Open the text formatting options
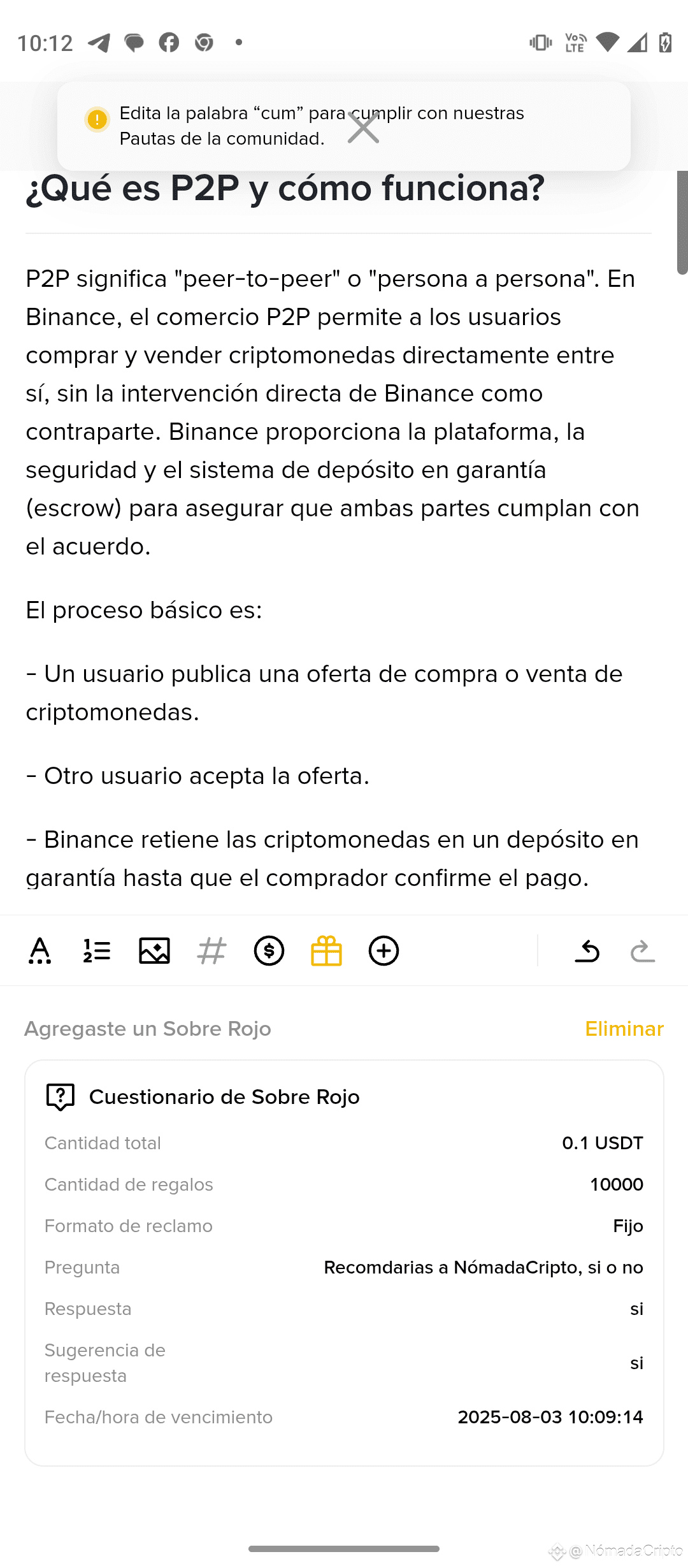Viewport: 688px width, 1568px height. (x=40, y=951)
